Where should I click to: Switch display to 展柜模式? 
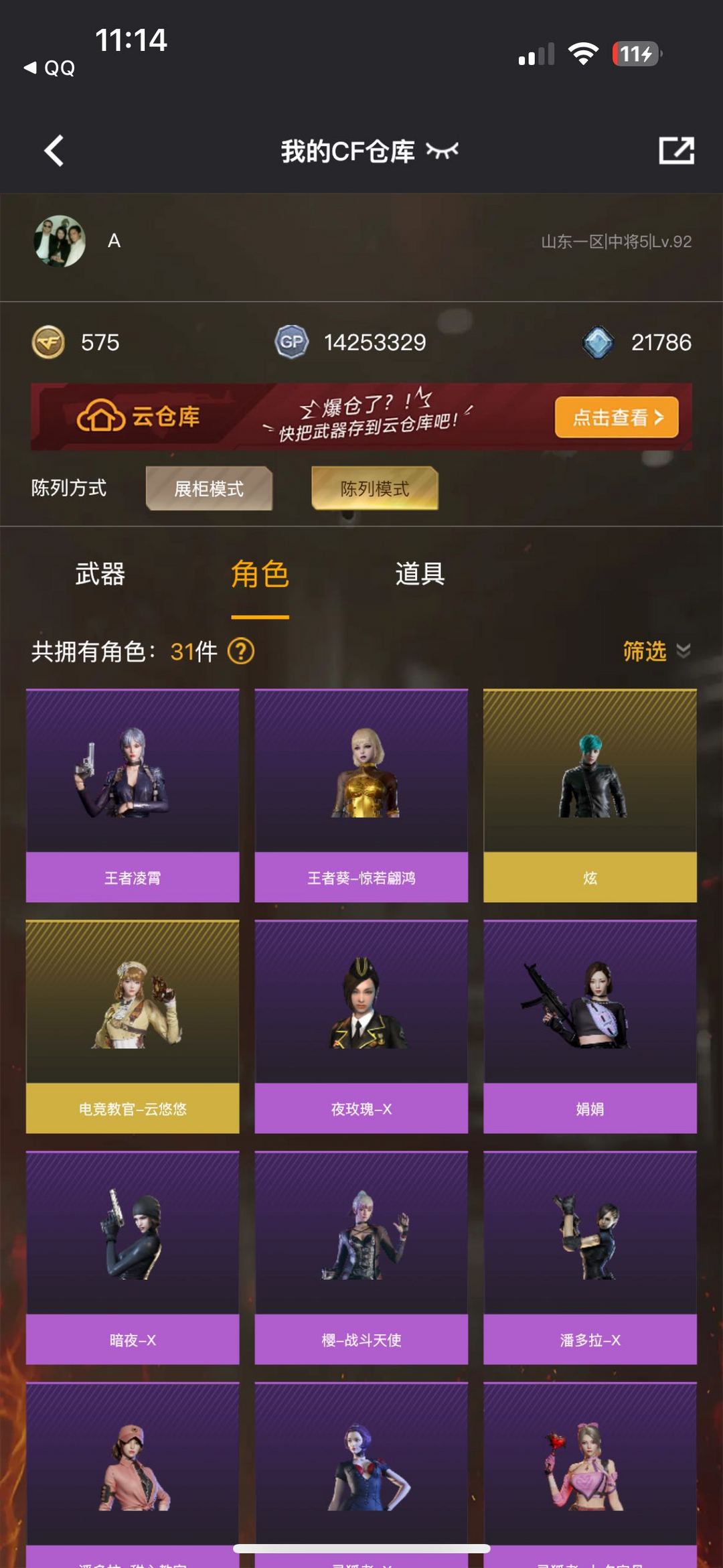208,489
